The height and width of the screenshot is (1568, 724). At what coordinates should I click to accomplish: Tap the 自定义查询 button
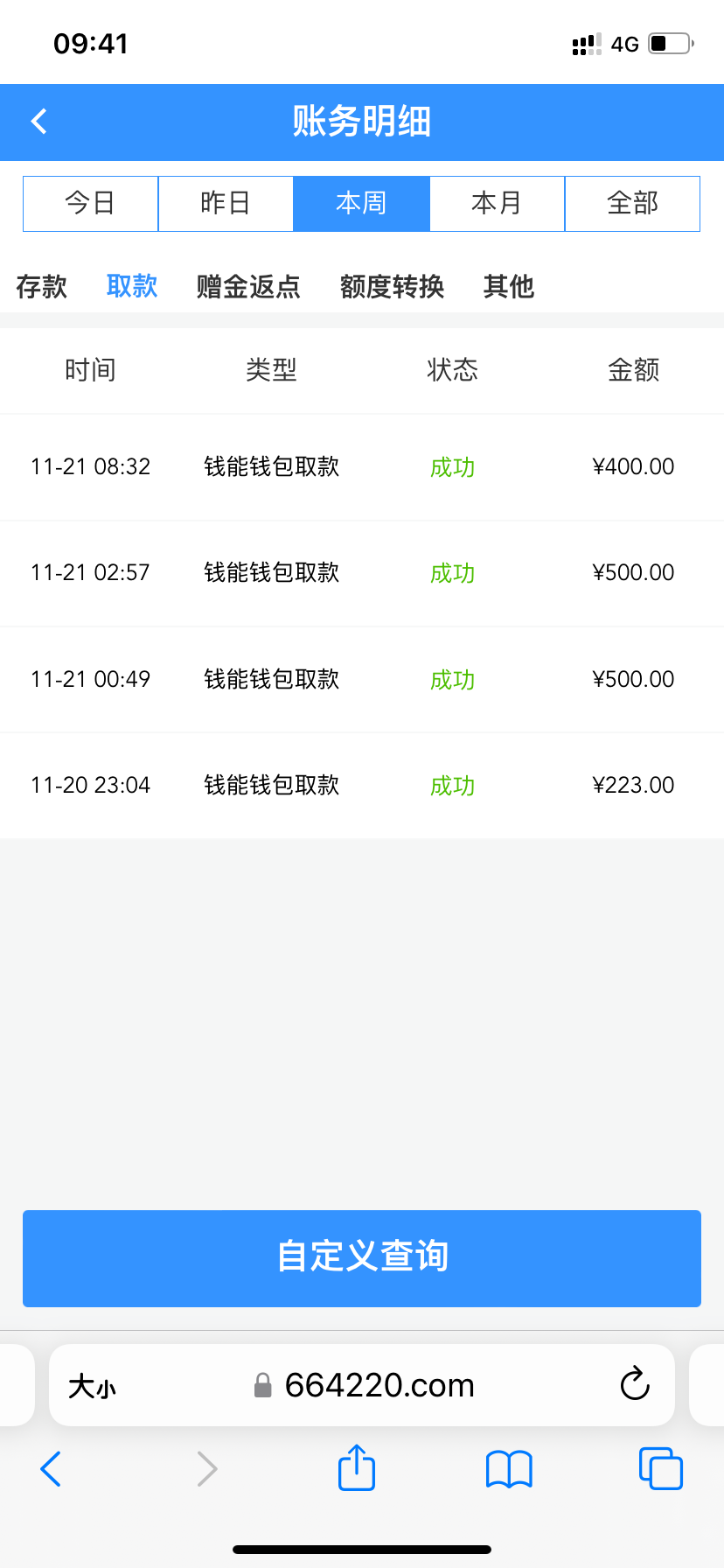[x=362, y=1258]
